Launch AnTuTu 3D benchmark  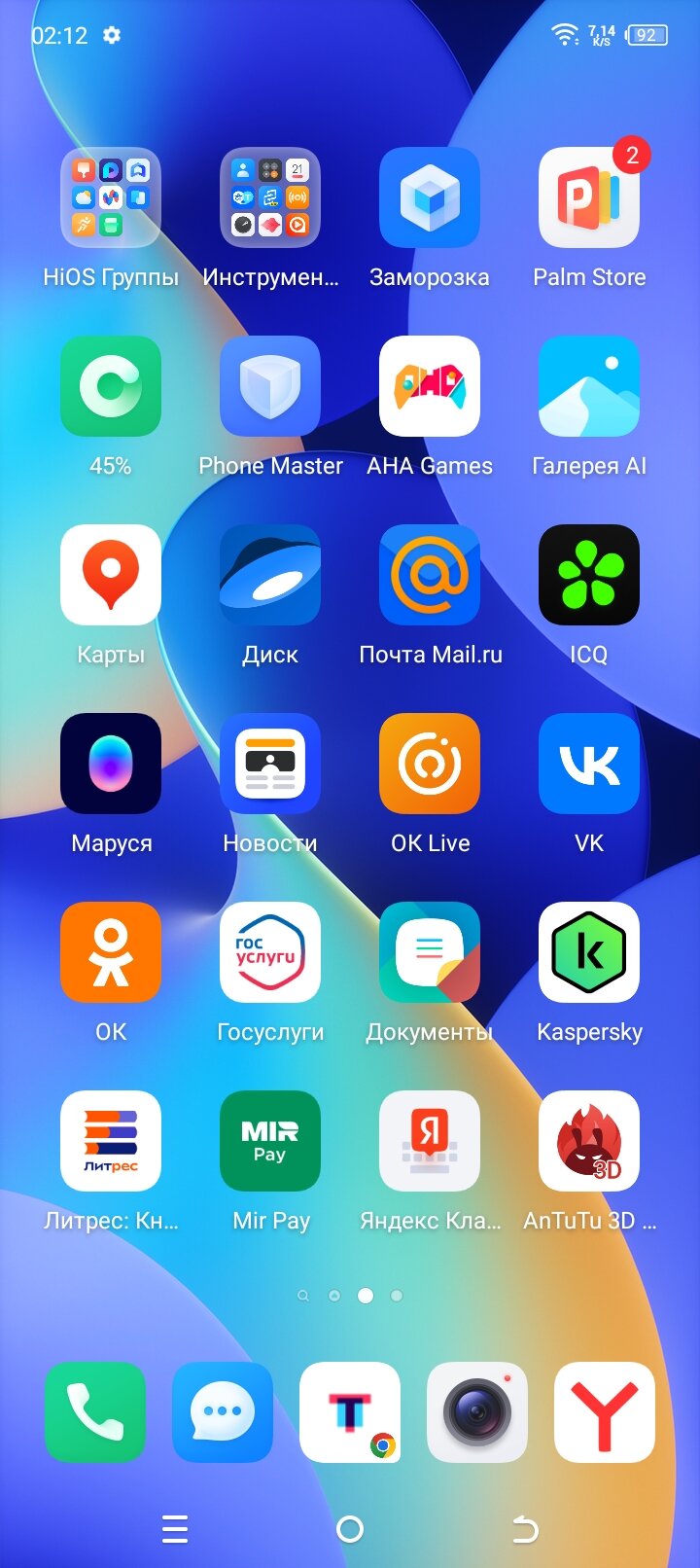click(x=589, y=1141)
